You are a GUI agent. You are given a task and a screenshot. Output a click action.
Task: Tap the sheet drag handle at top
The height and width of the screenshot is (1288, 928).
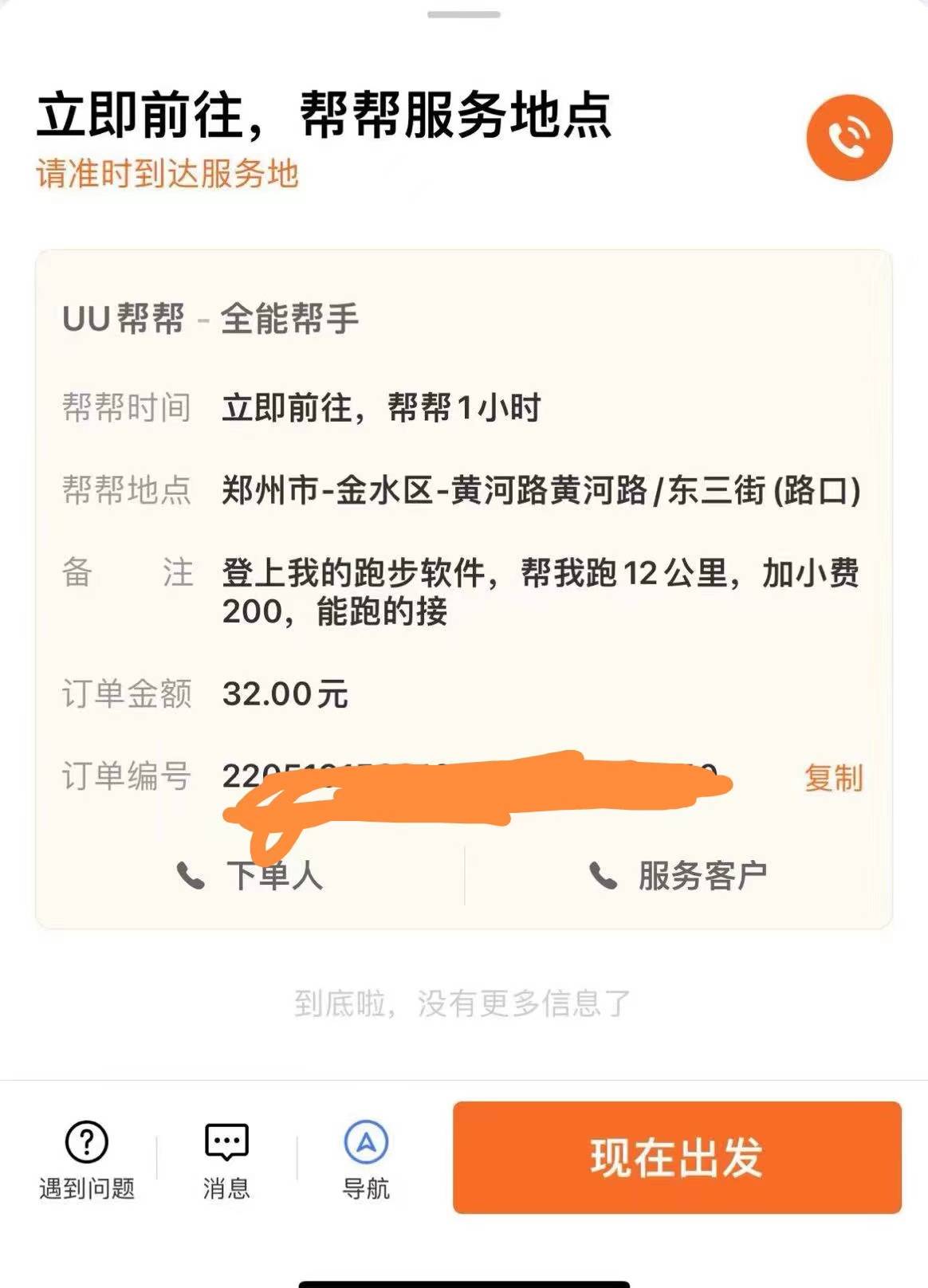(x=463, y=14)
